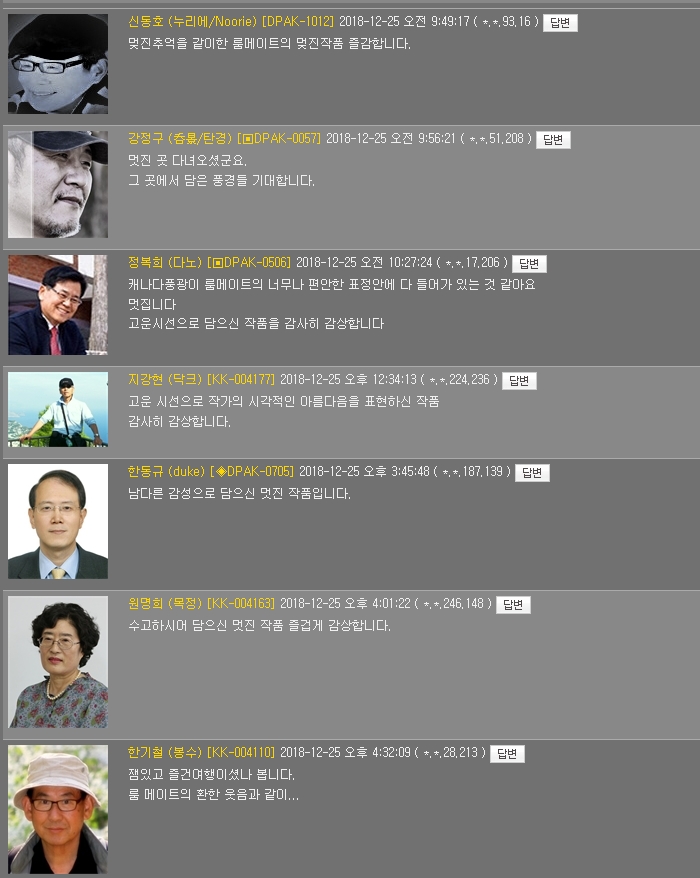This screenshot has height=878, width=700.
Task: Reply to 한기철's comment with 답변
Action: [507, 754]
